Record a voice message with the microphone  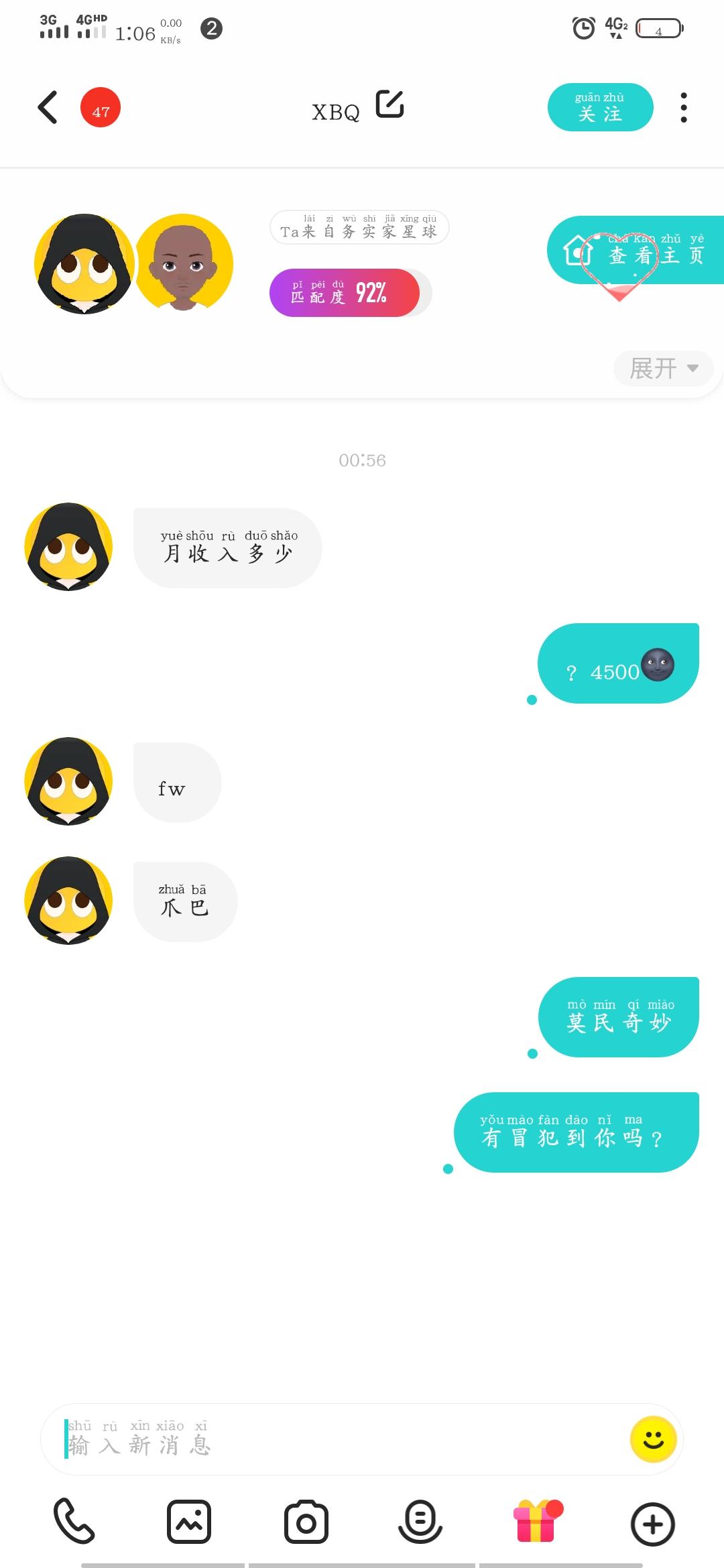point(420,1522)
